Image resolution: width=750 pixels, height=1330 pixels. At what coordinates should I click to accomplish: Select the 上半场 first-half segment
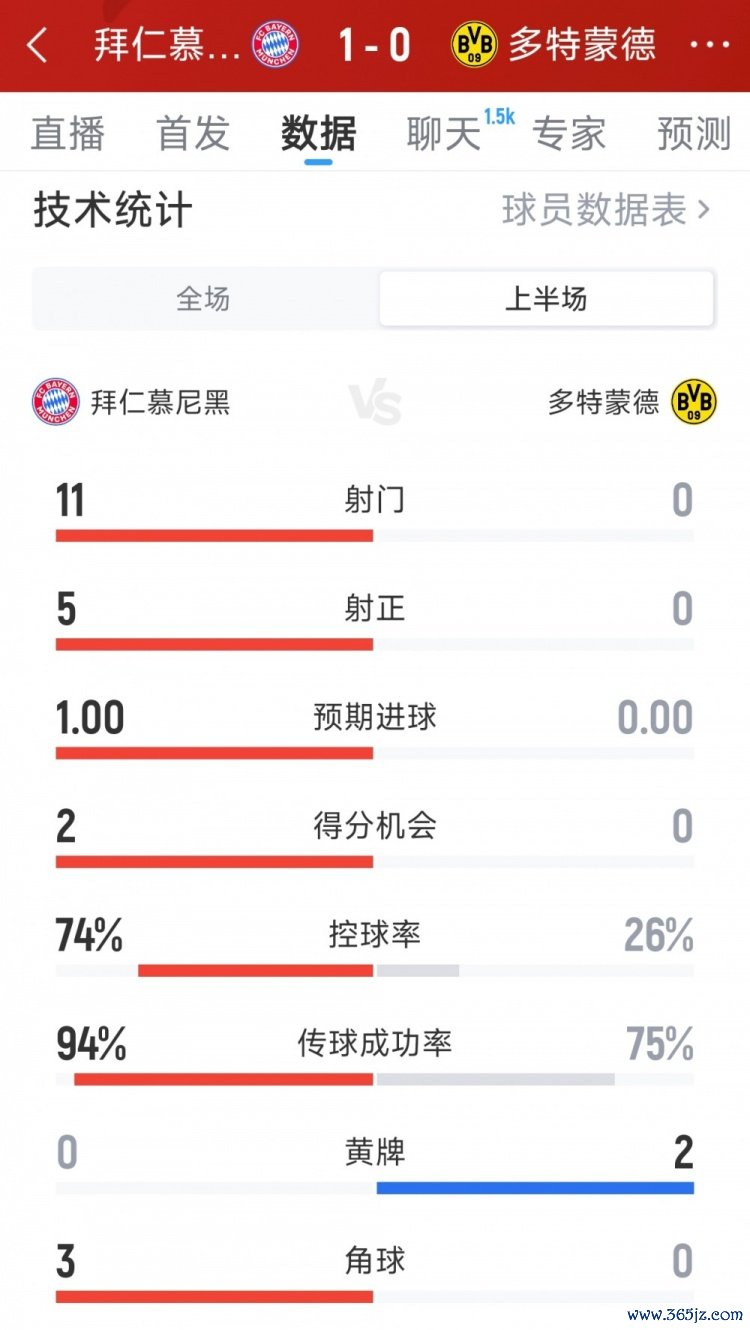click(546, 298)
